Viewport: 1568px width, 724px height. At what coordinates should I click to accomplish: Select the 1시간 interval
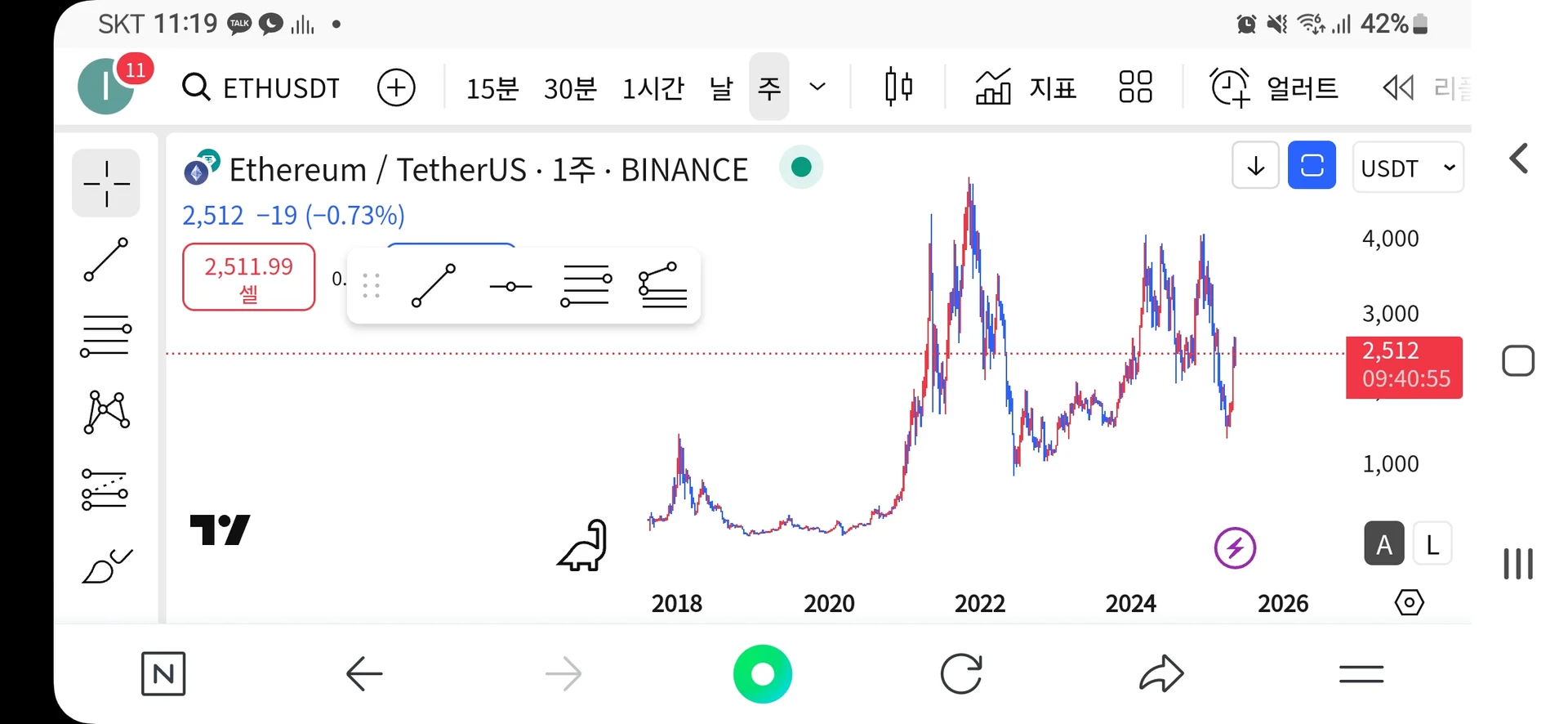[653, 87]
